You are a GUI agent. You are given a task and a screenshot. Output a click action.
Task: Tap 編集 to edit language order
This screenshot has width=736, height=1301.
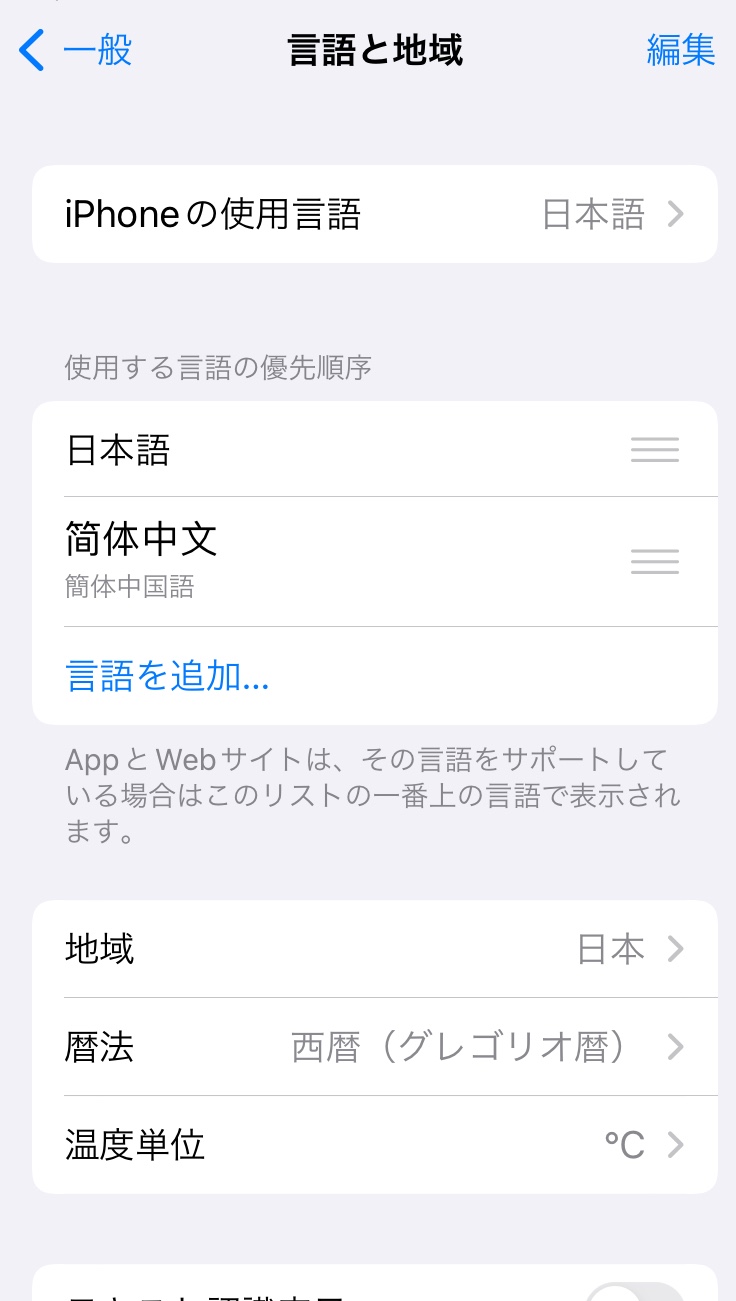680,50
